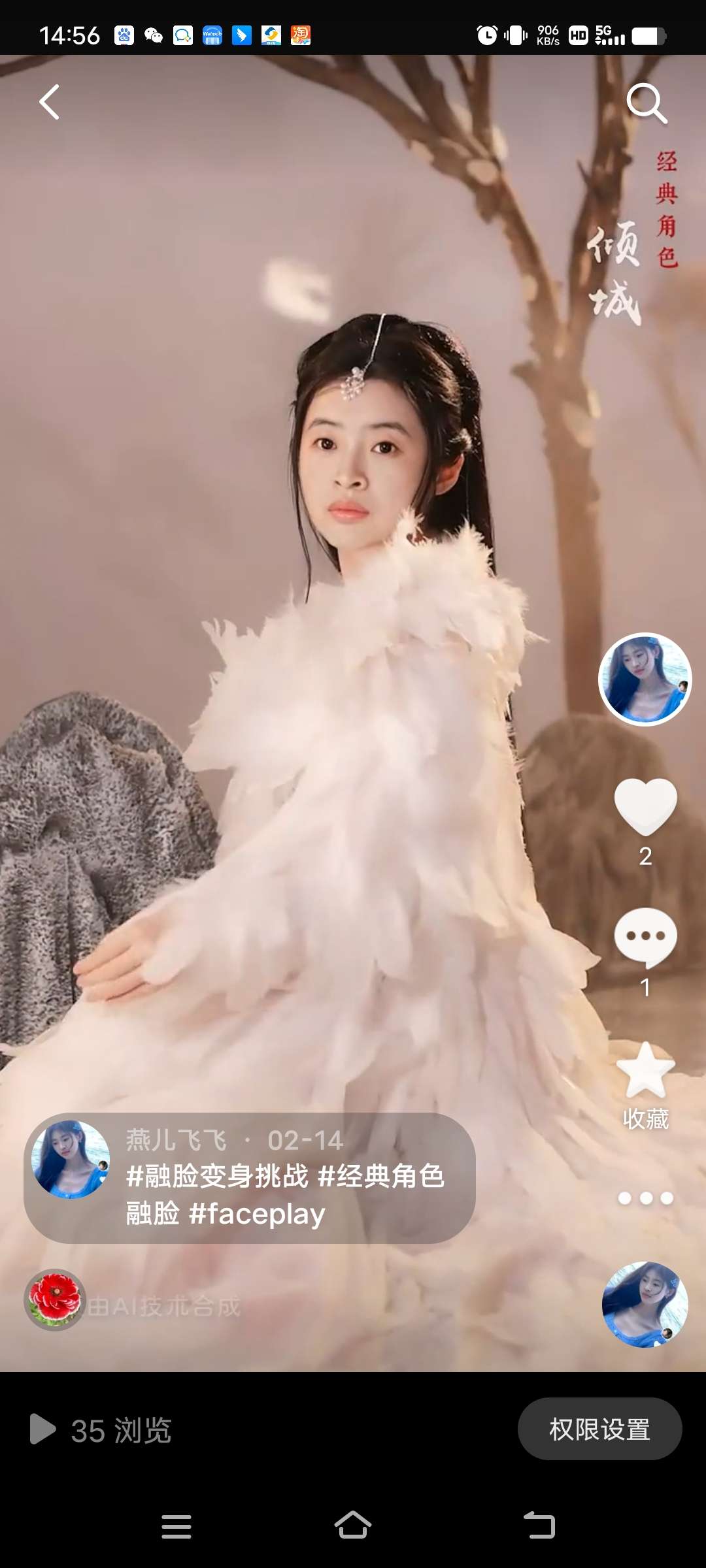Viewport: 706px width, 1568px height.
Task: Open the system recent apps menu
Action: (176, 1526)
